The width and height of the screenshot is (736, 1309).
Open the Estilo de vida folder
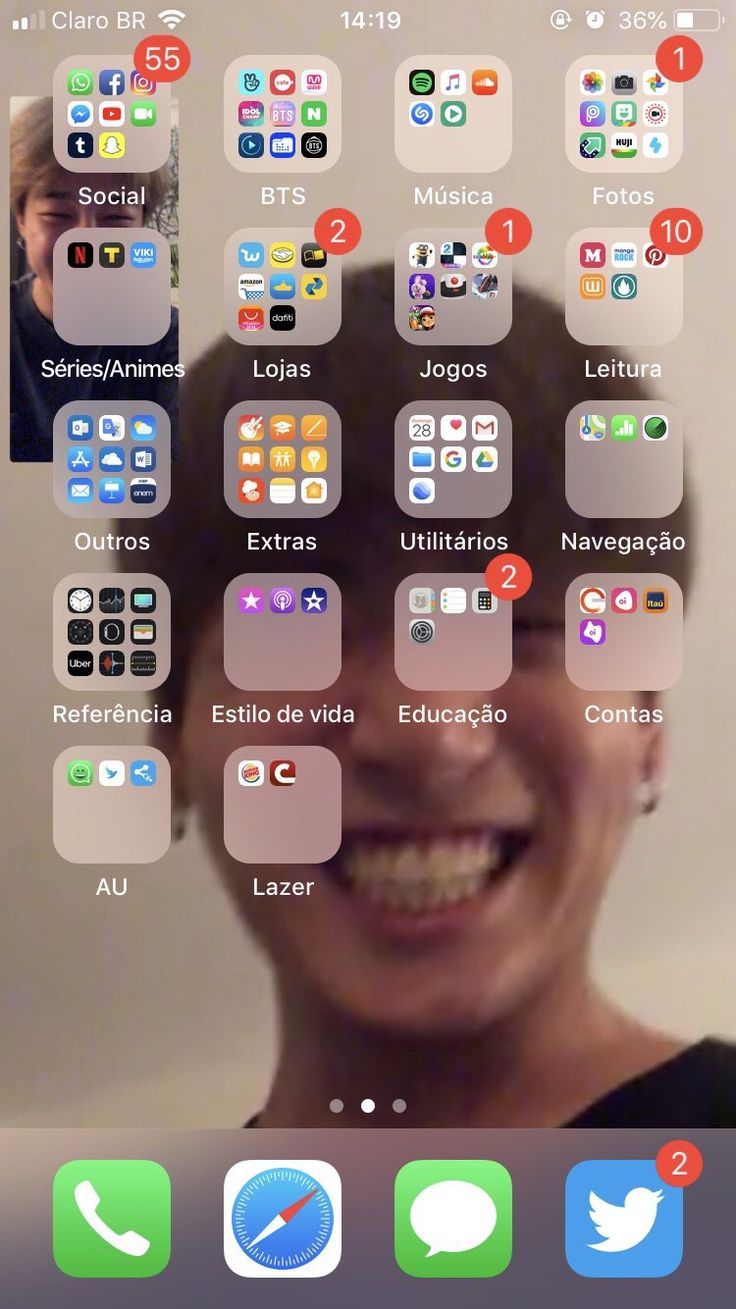282,633
